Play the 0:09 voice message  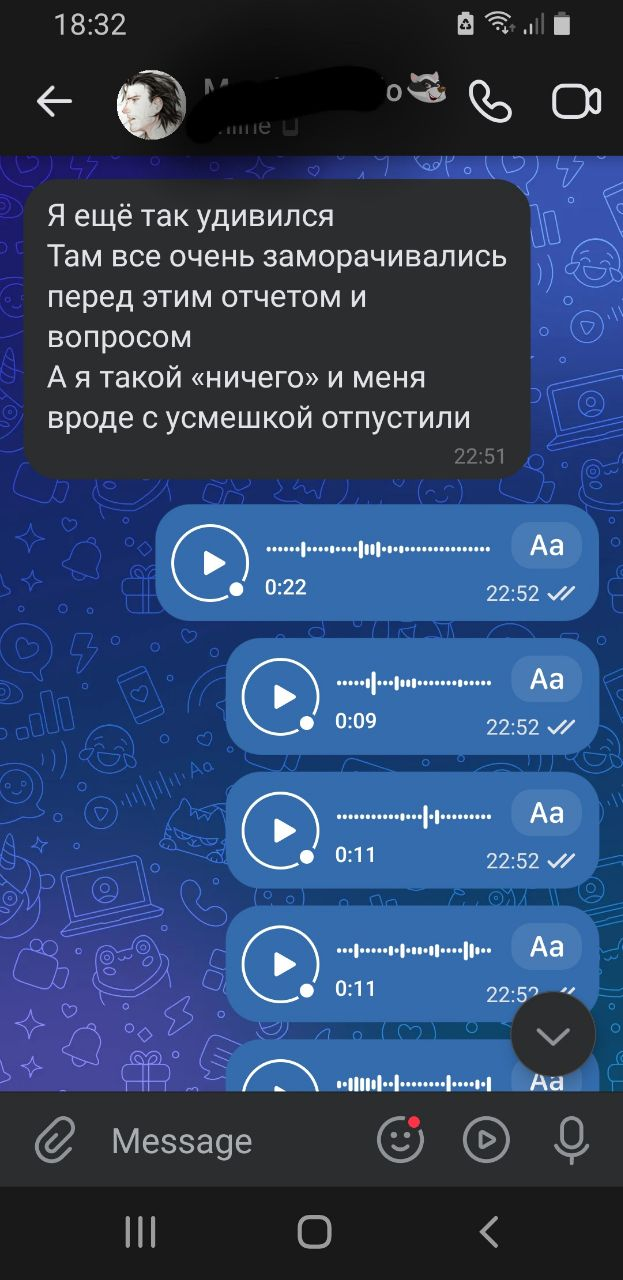[x=281, y=696]
